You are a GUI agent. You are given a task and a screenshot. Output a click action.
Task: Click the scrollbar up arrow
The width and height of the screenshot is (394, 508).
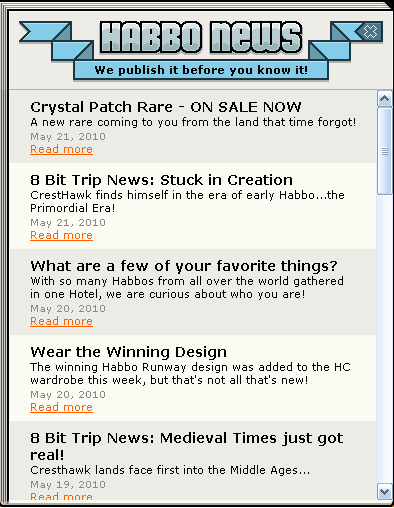coord(385,99)
